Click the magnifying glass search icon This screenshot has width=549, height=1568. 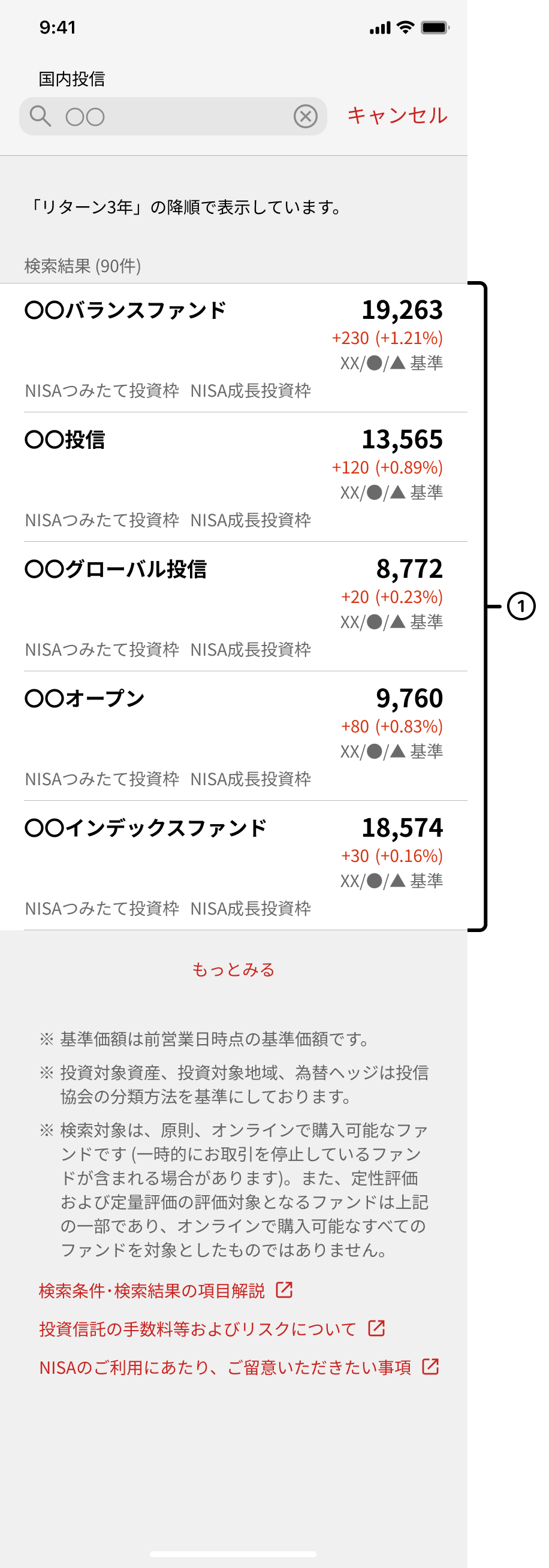click(x=41, y=116)
